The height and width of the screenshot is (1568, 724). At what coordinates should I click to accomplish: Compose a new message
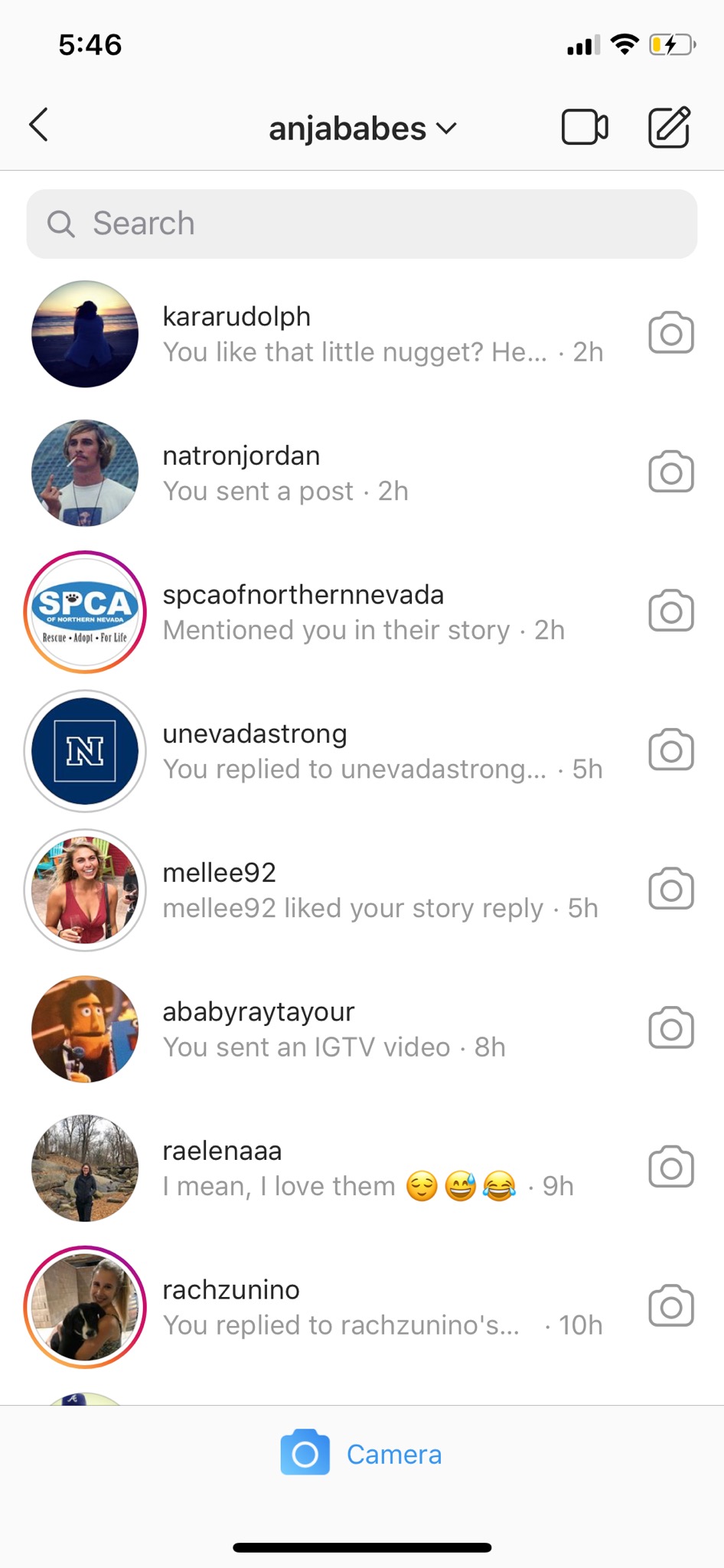670,127
